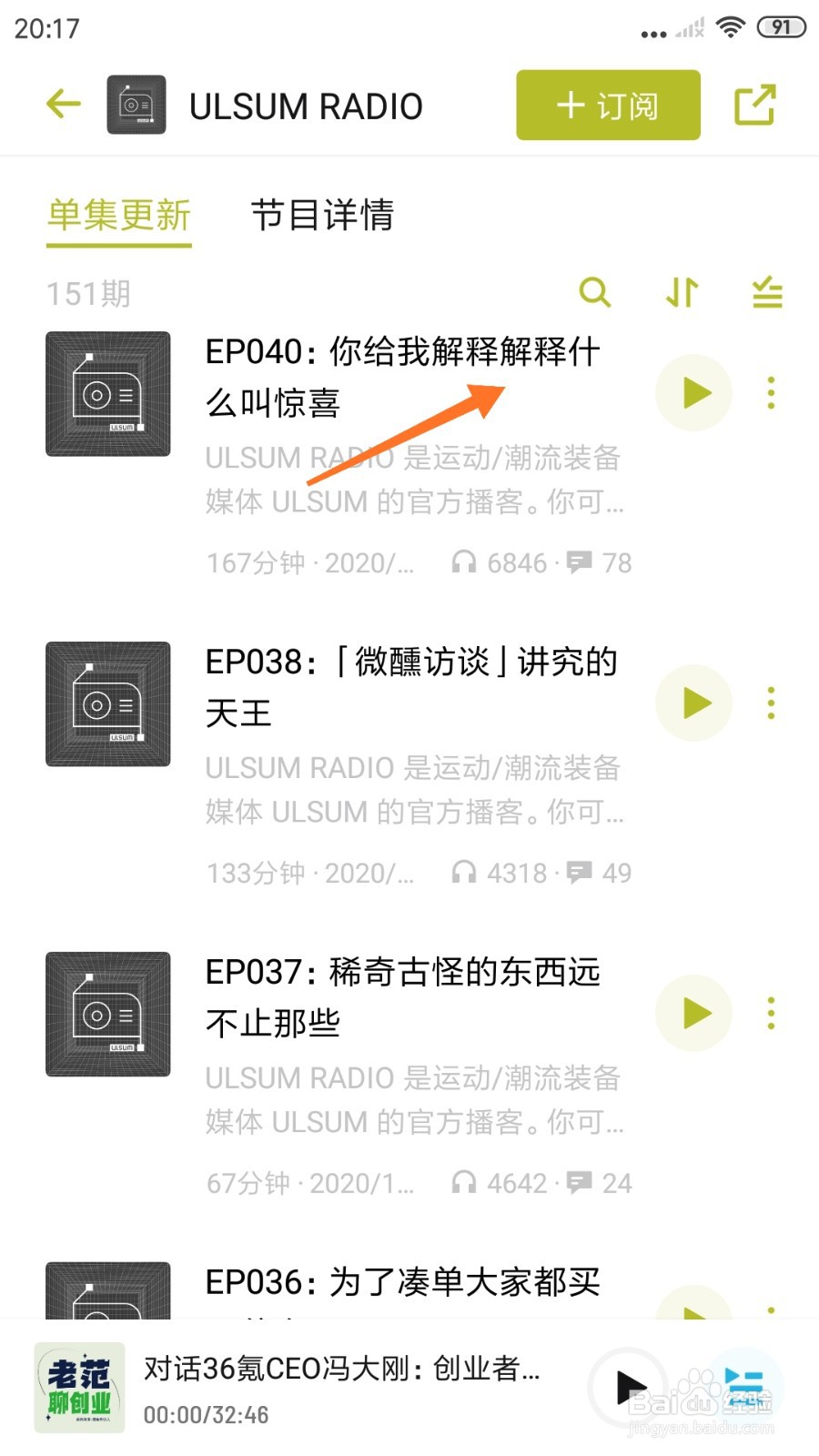Open more options for EP038

771,703
